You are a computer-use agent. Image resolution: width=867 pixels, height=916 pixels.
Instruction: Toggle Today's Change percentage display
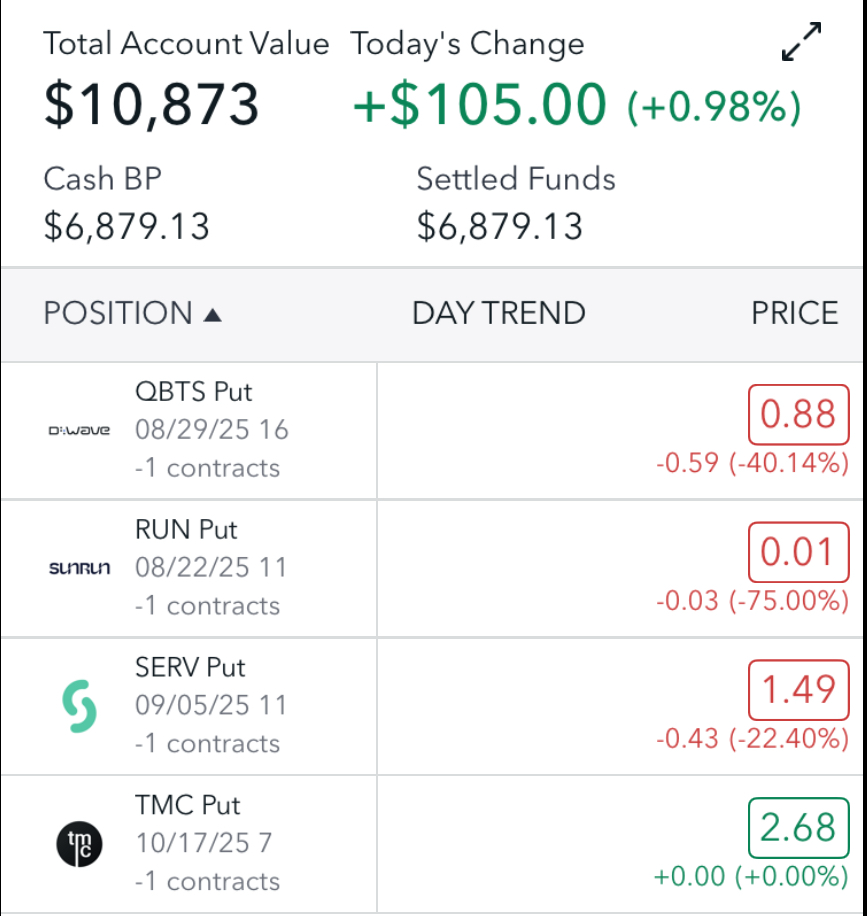point(714,104)
